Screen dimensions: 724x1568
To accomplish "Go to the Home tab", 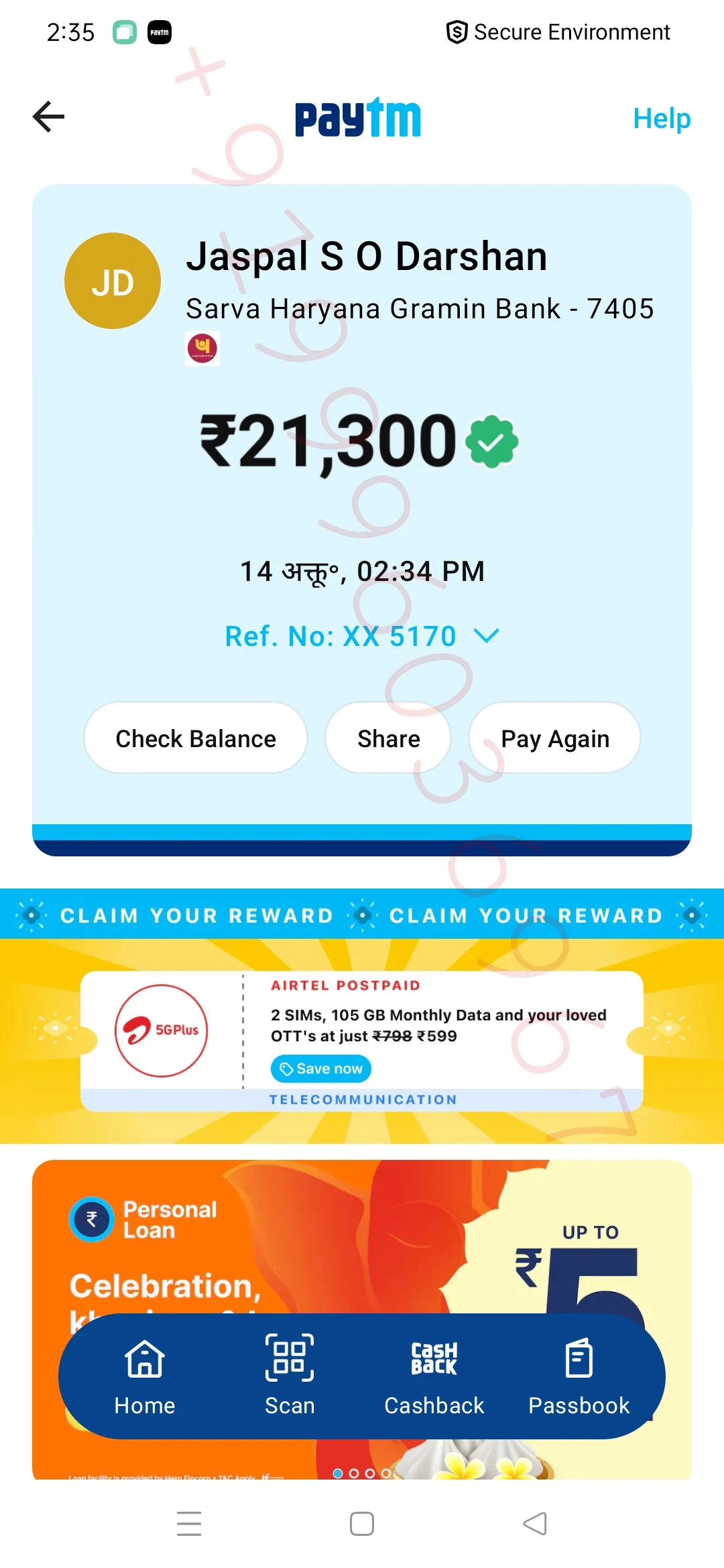I will 145,1376.
